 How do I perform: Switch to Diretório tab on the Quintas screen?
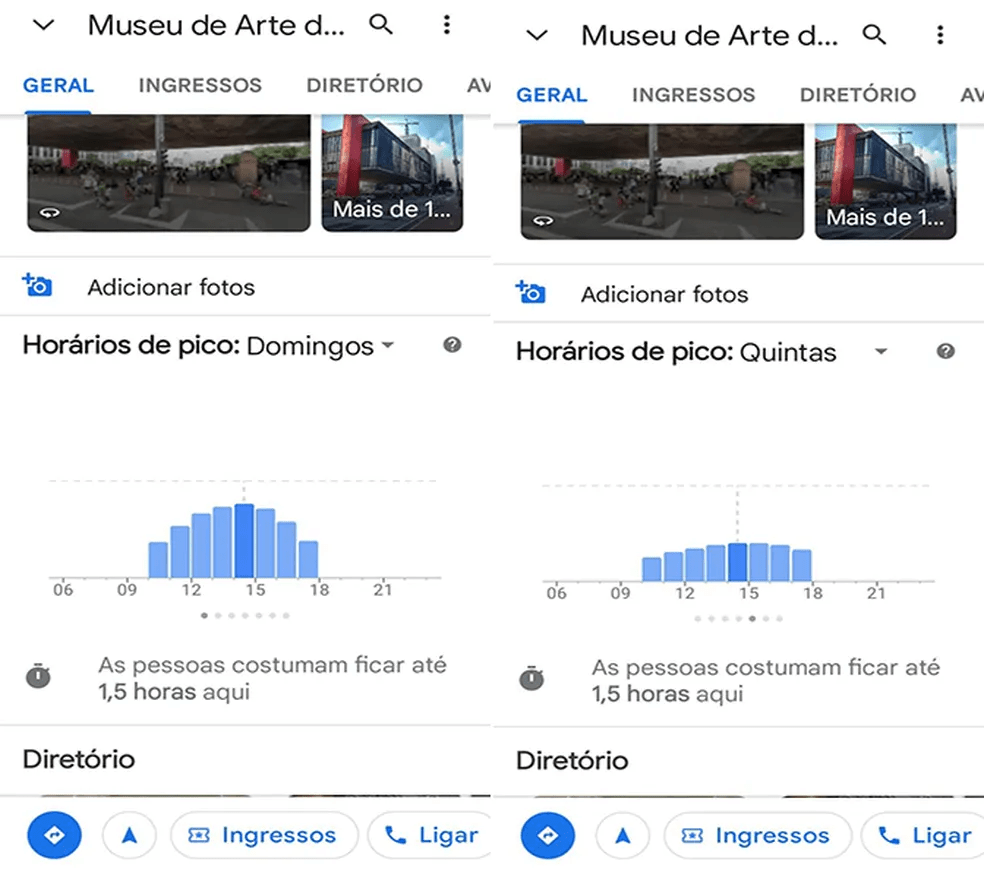[x=857, y=95]
